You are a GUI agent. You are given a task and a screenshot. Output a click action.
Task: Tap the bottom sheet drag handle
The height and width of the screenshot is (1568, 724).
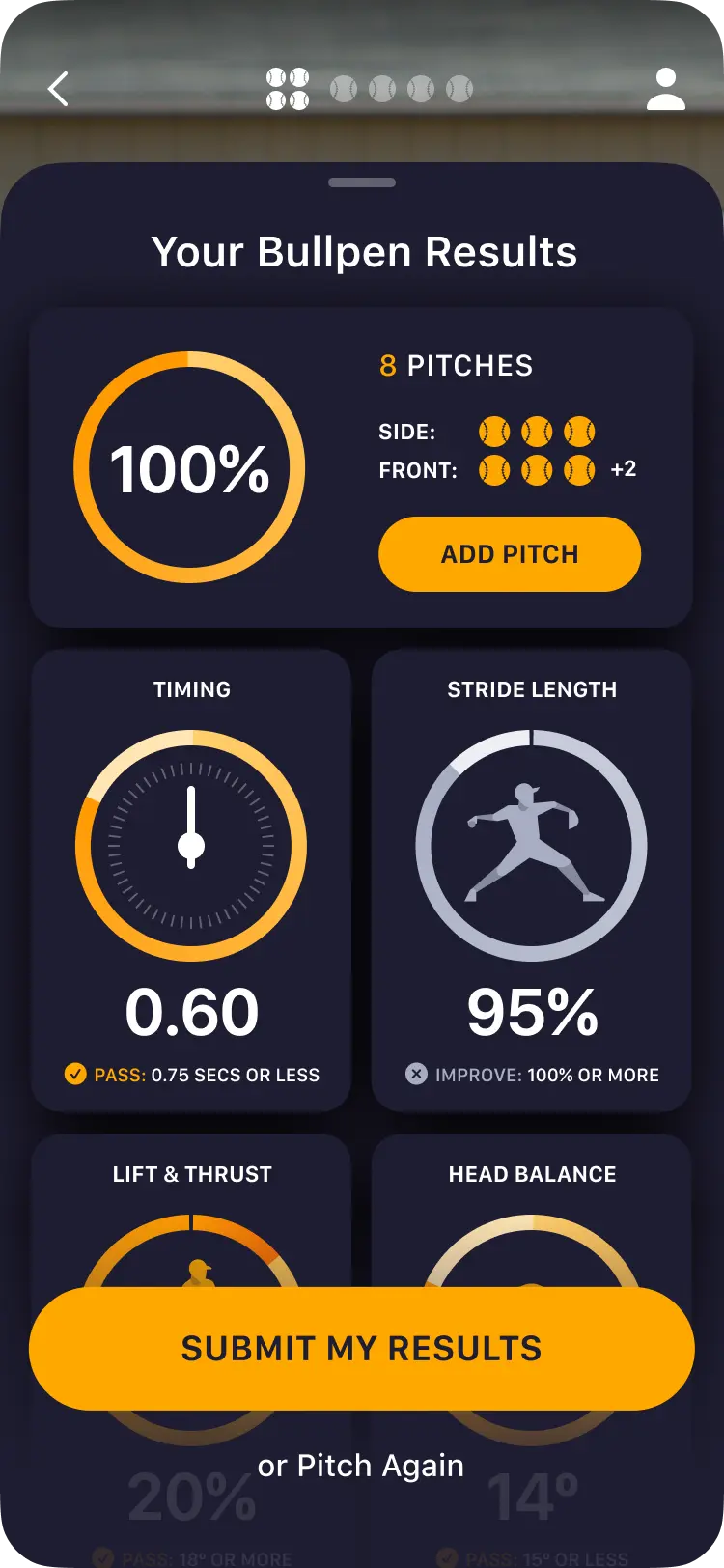point(362,182)
